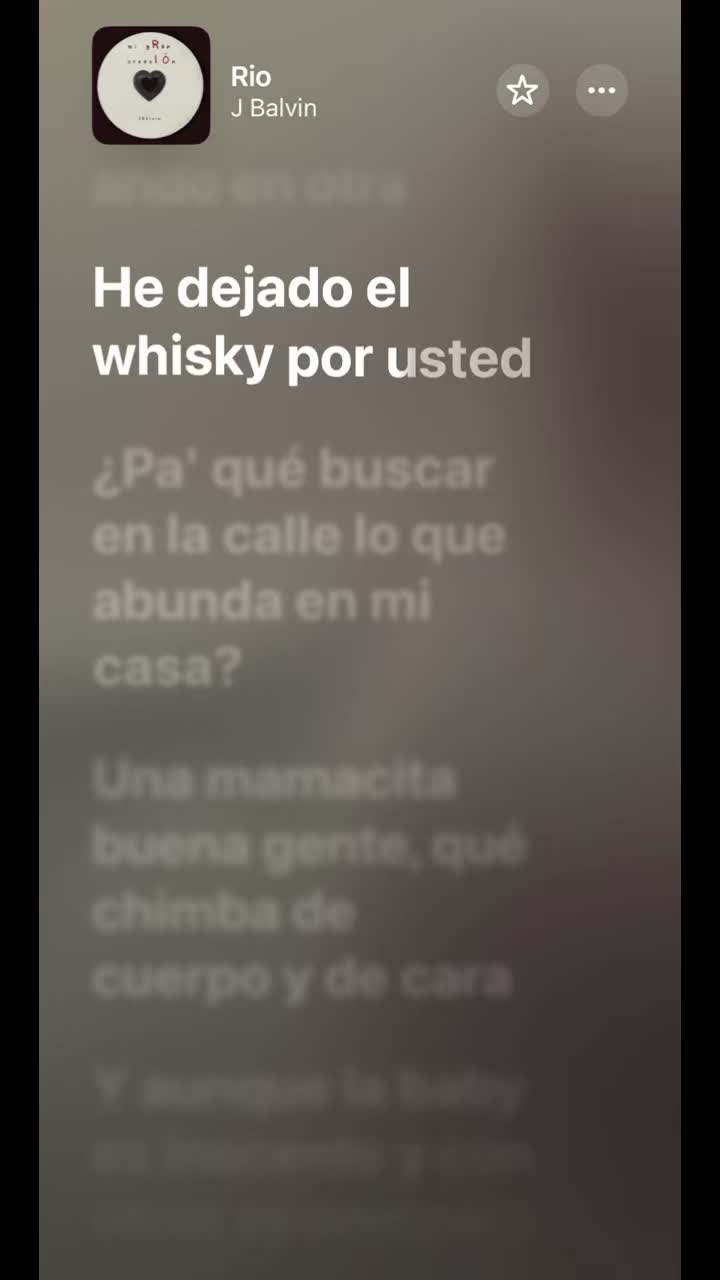Screen dimensions: 720x1280
Task: Tap the Rio album artwork thumbnail
Action: (151, 85)
